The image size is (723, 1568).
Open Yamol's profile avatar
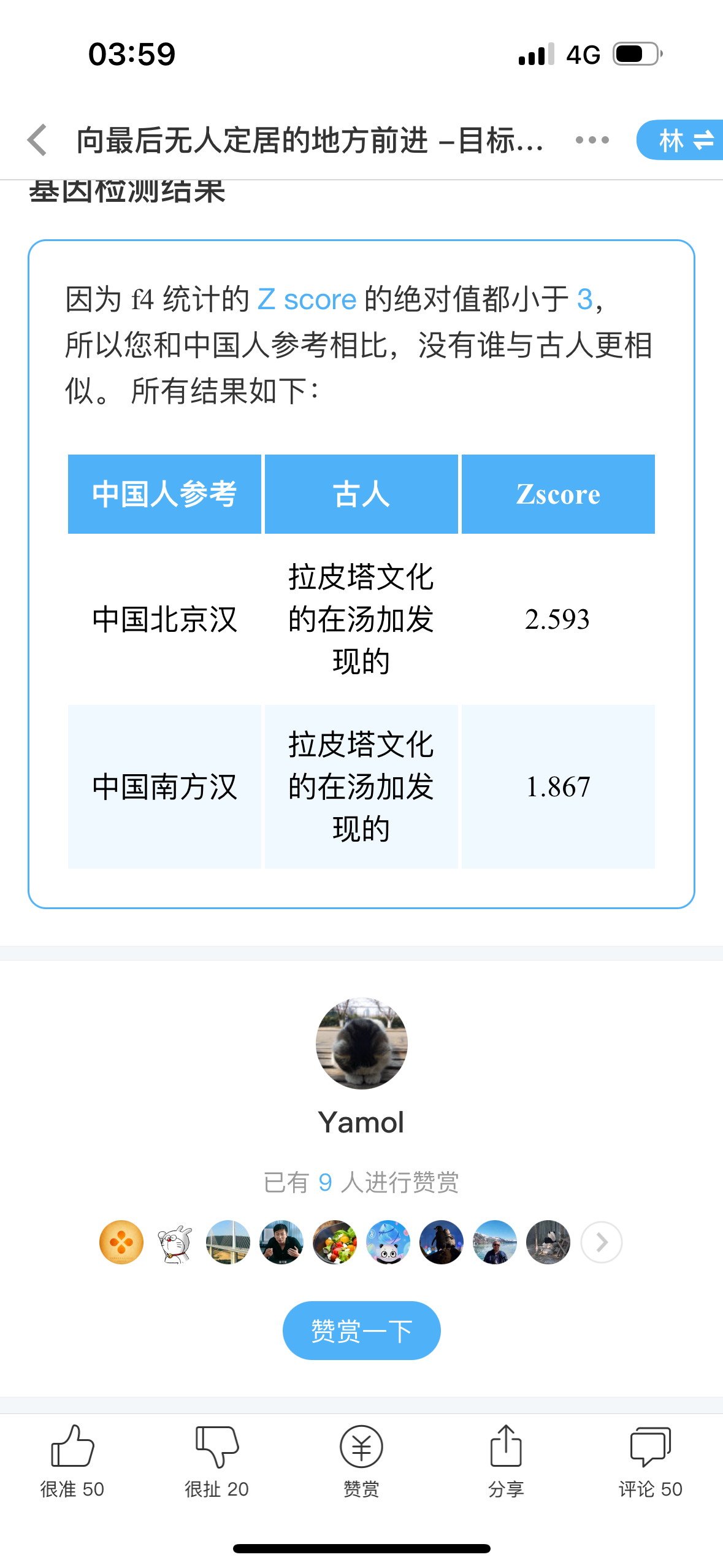coord(361,1043)
